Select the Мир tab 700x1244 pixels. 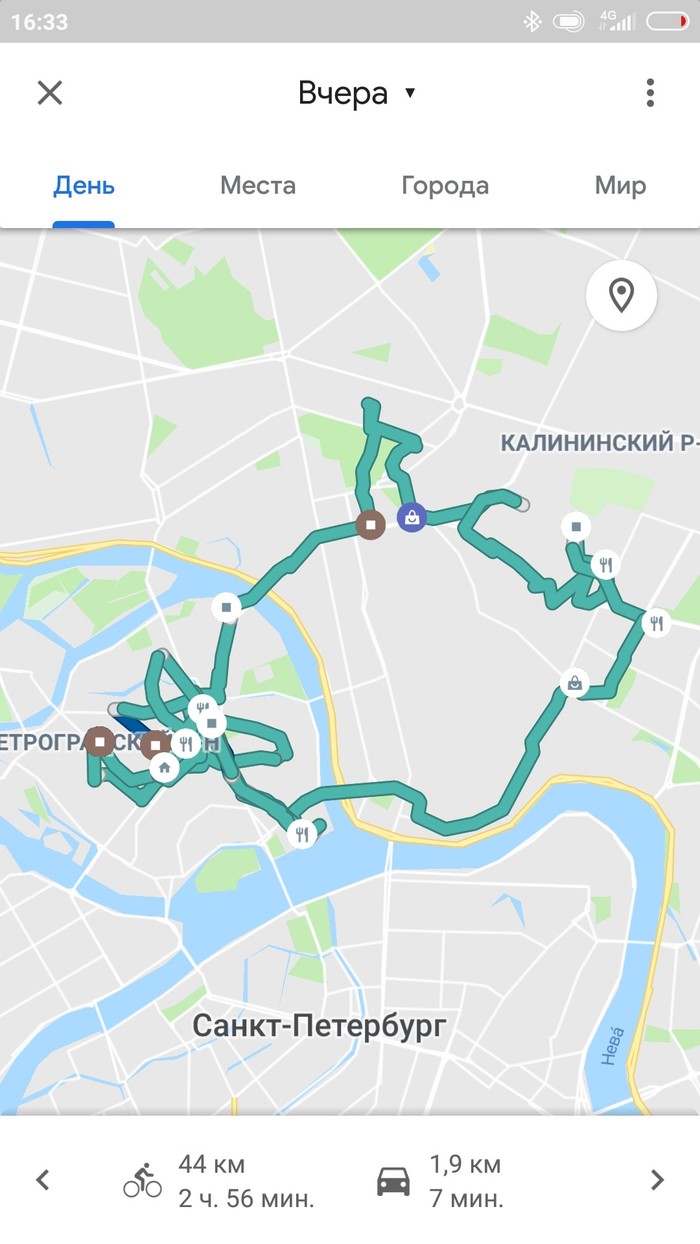[620, 186]
